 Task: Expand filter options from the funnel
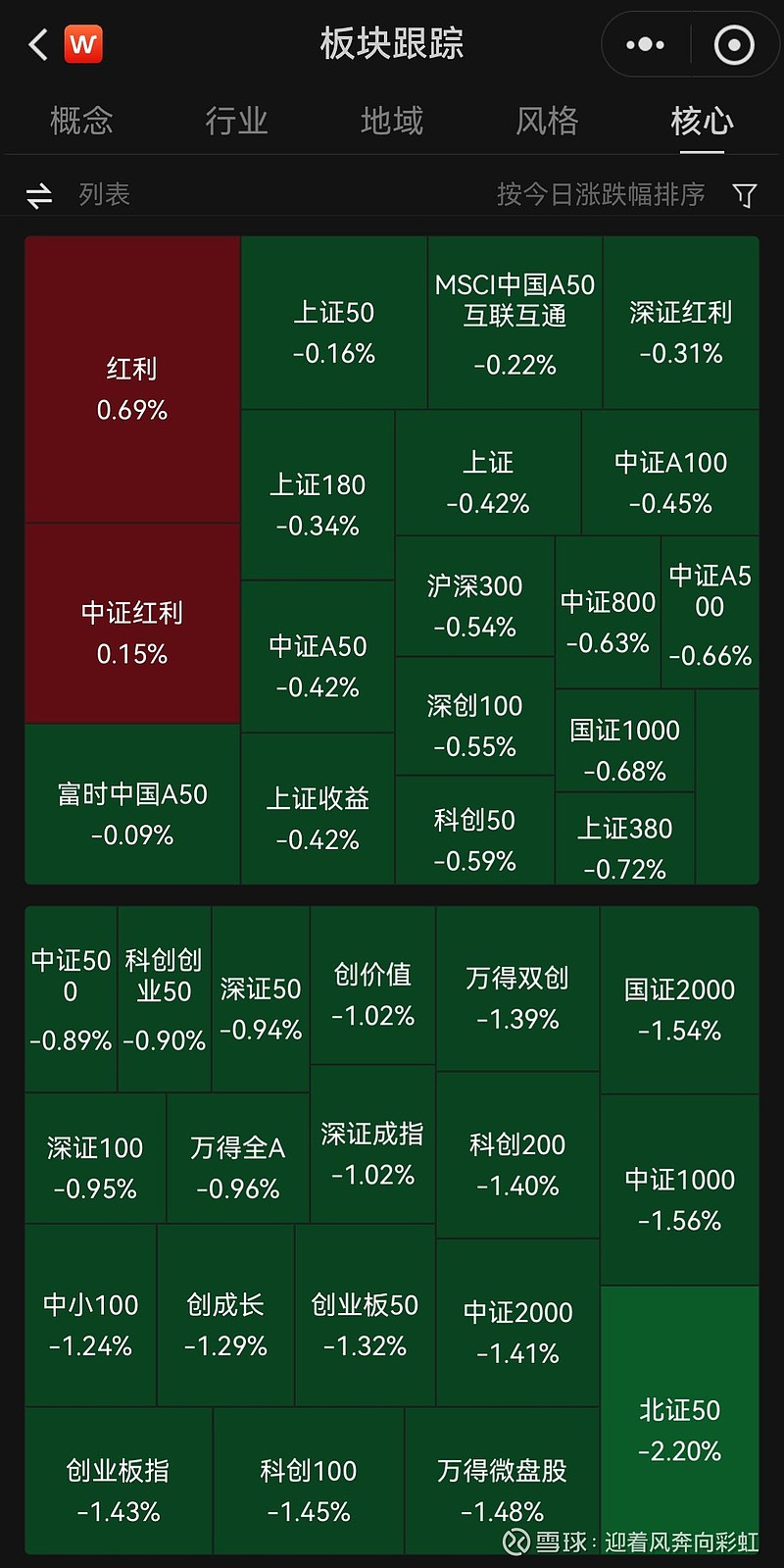click(x=745, y=194)
